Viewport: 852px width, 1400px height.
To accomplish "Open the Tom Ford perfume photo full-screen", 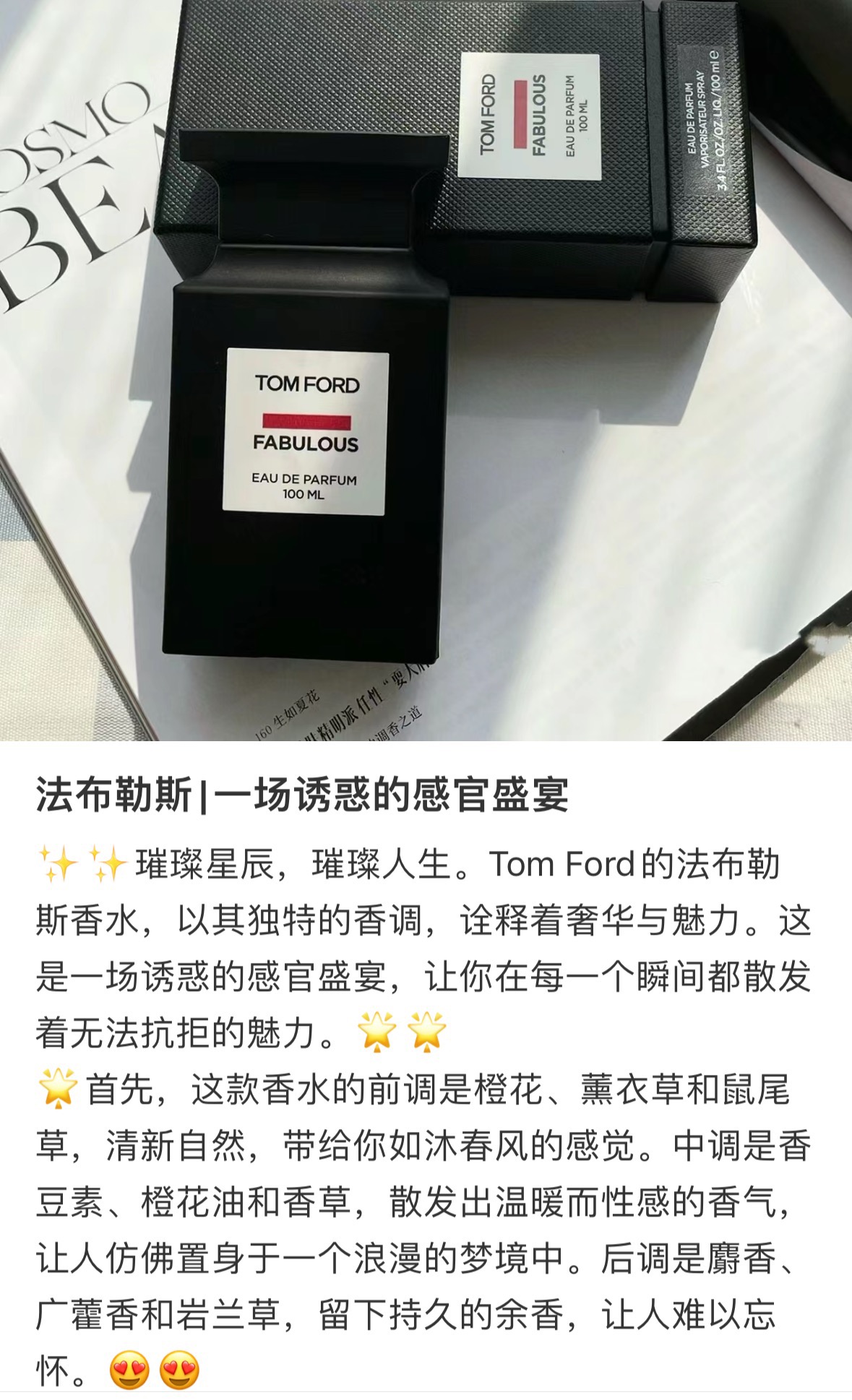I will (426, 370).
